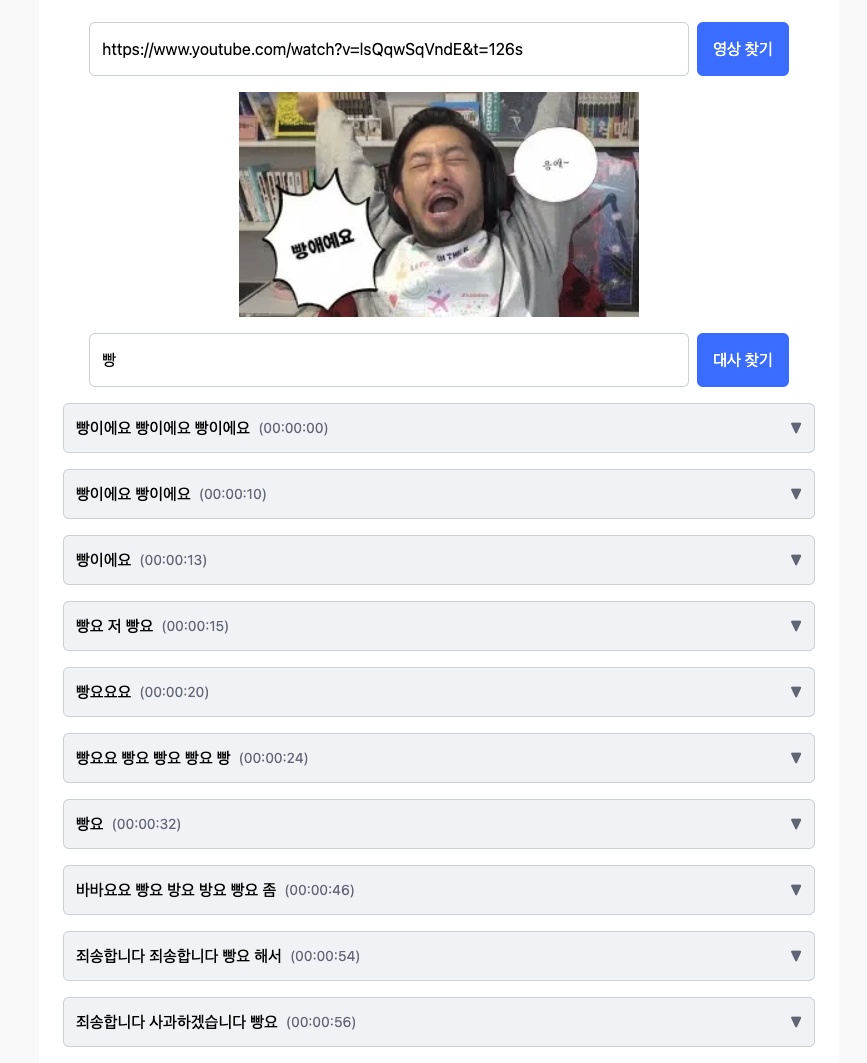
Task: Expand the 빵이에요 (00:00:13) row
Action: point(438,560)
